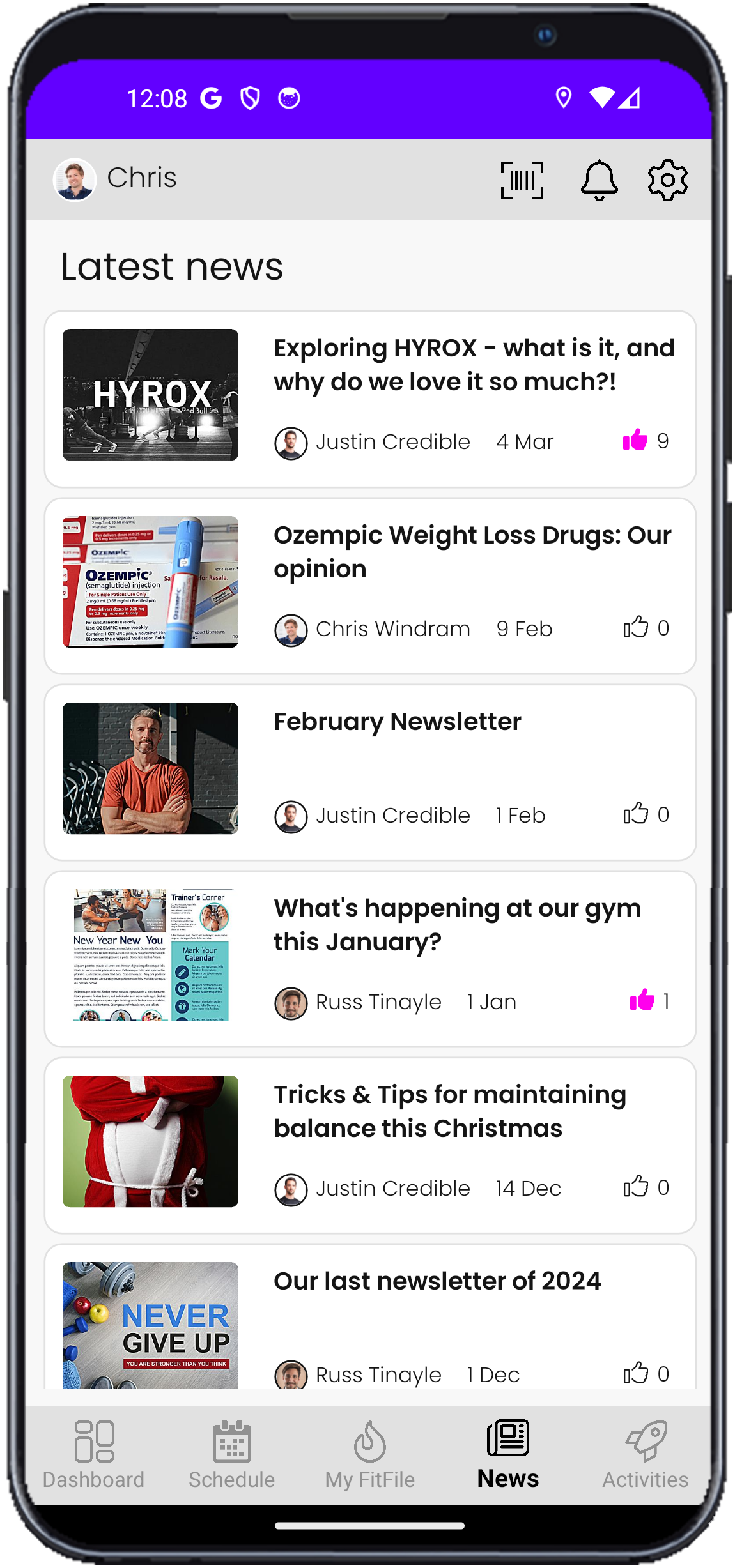Screen dimensions: 735x1568
Task: Open the settings gear
Action: pyautogui.click(x=667, y=180)
